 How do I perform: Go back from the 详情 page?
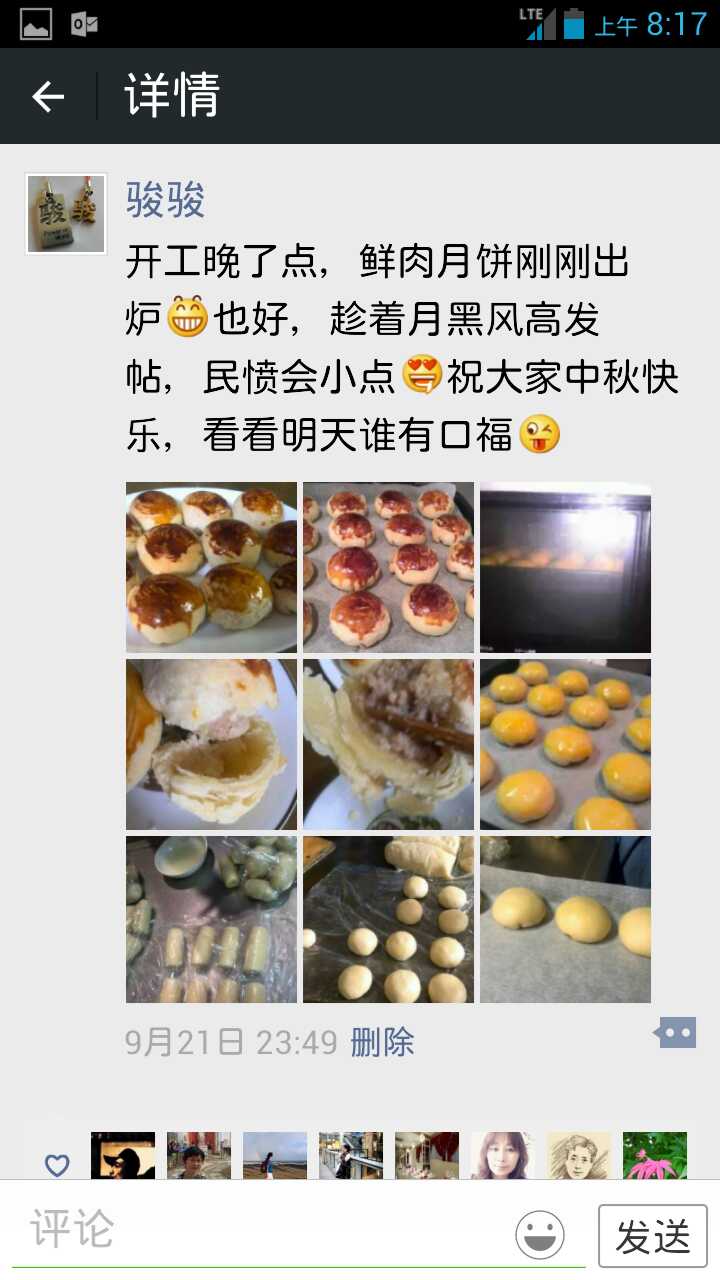pos(48,96)
